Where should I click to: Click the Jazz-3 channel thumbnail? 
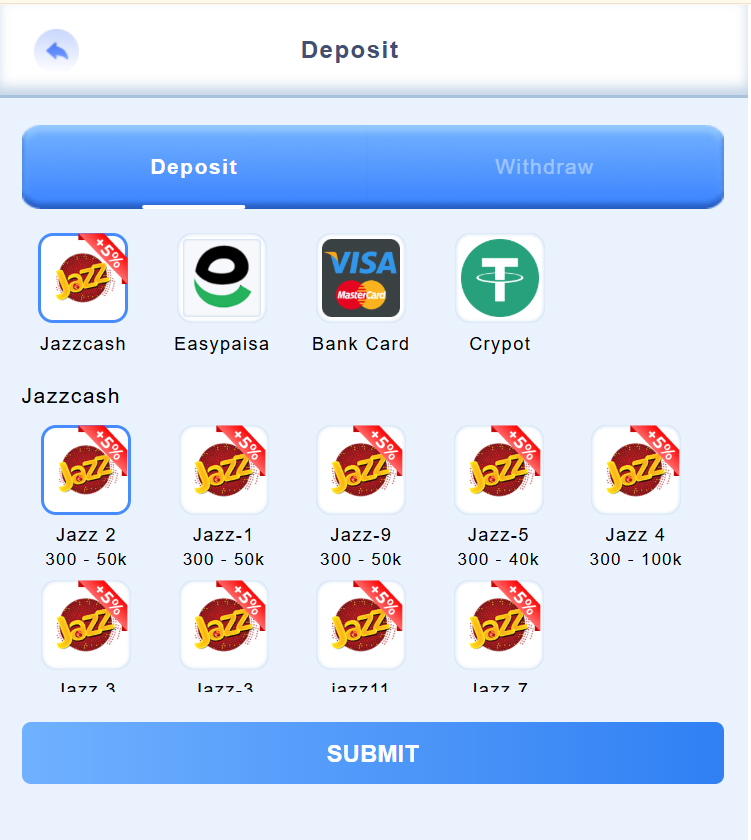tap(223, 624)
